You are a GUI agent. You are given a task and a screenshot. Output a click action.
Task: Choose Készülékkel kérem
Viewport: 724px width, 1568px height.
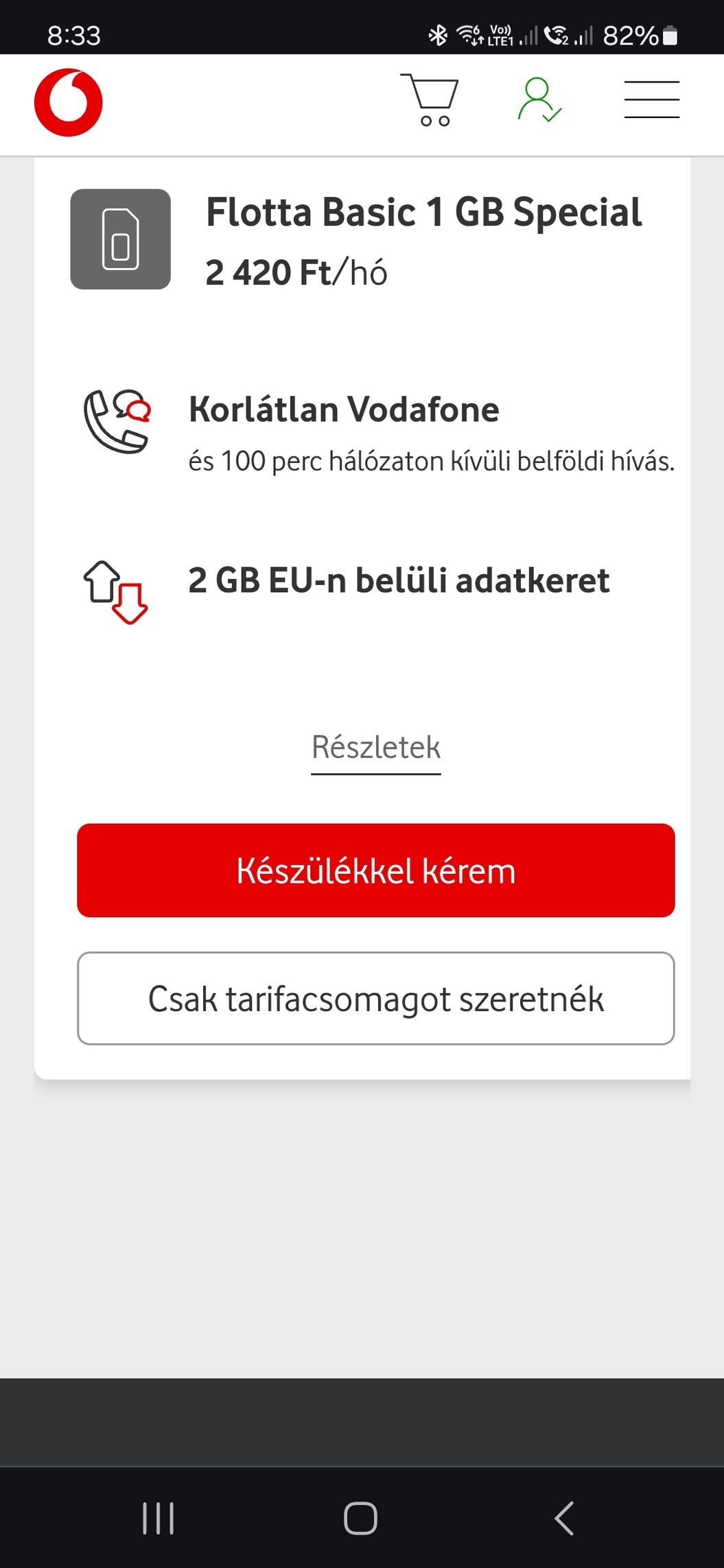(376, 870)
